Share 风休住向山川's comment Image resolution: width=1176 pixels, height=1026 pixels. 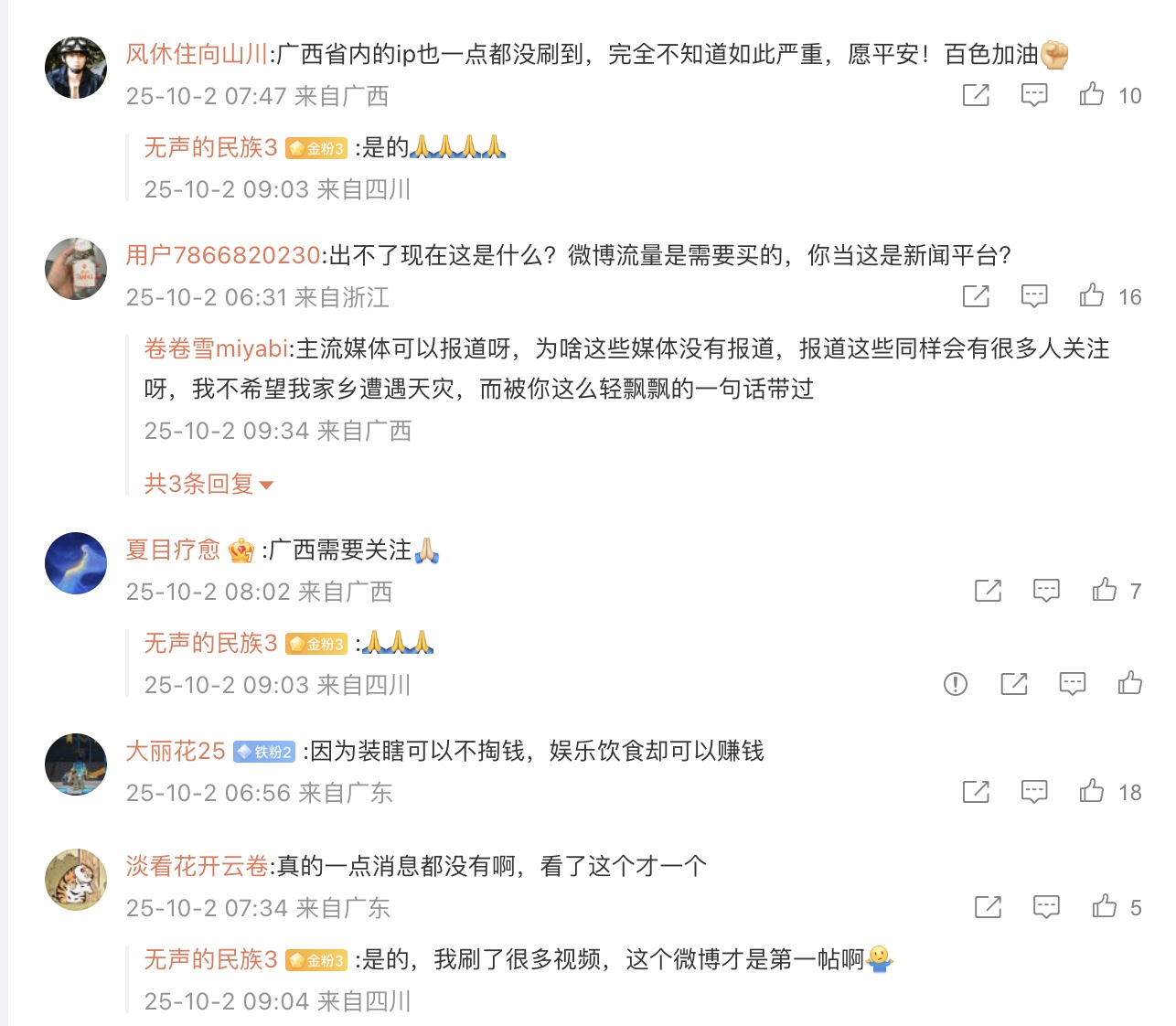click(x=976, y=94)
